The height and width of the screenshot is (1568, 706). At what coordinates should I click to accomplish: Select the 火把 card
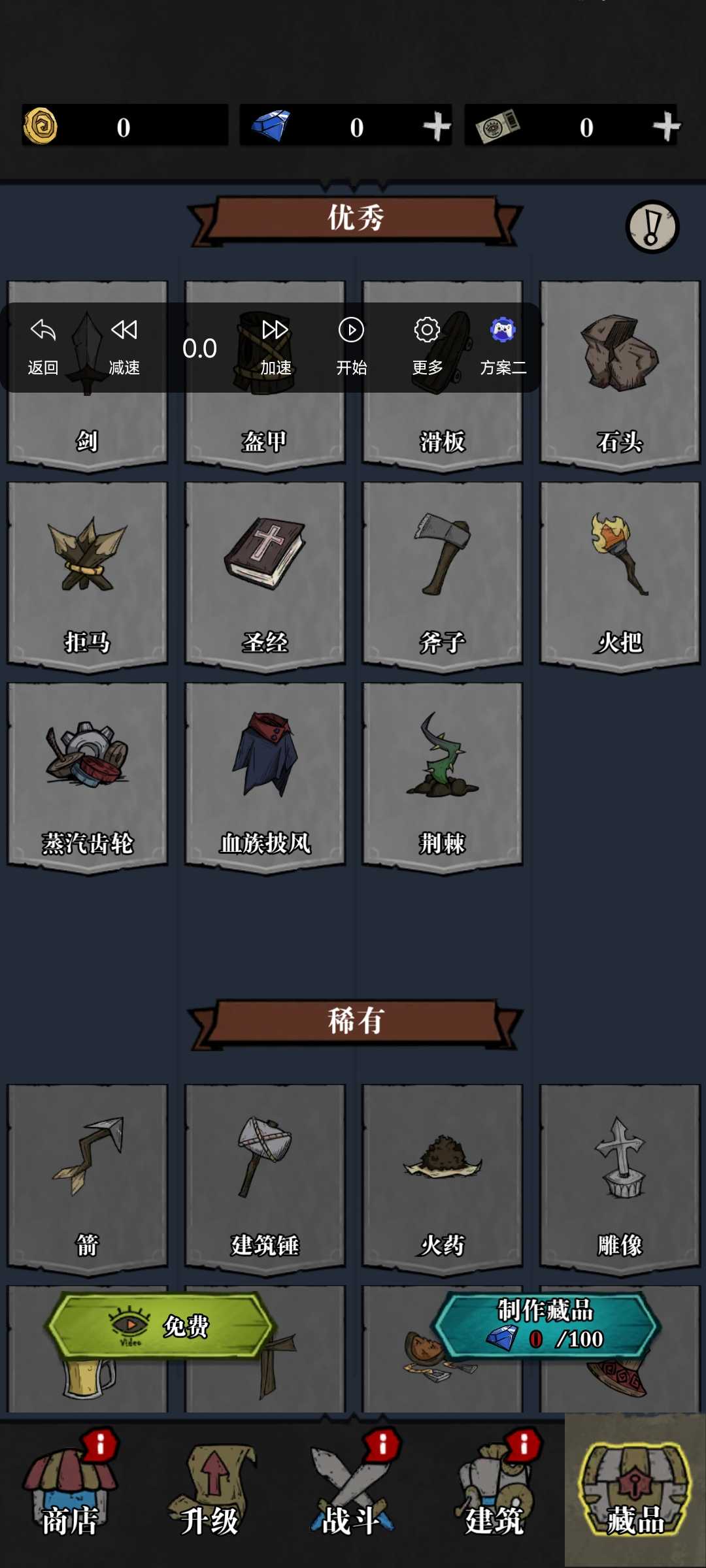click(620, 574)
